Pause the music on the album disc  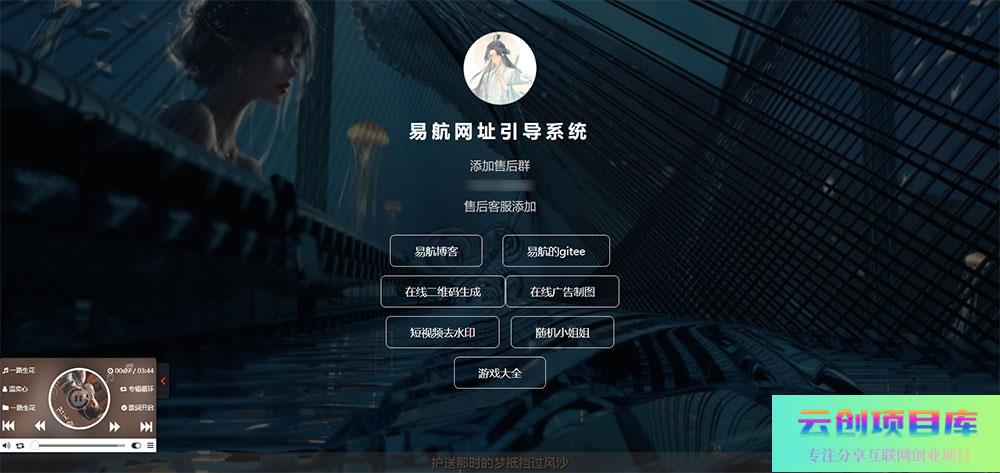click(78, 398)
